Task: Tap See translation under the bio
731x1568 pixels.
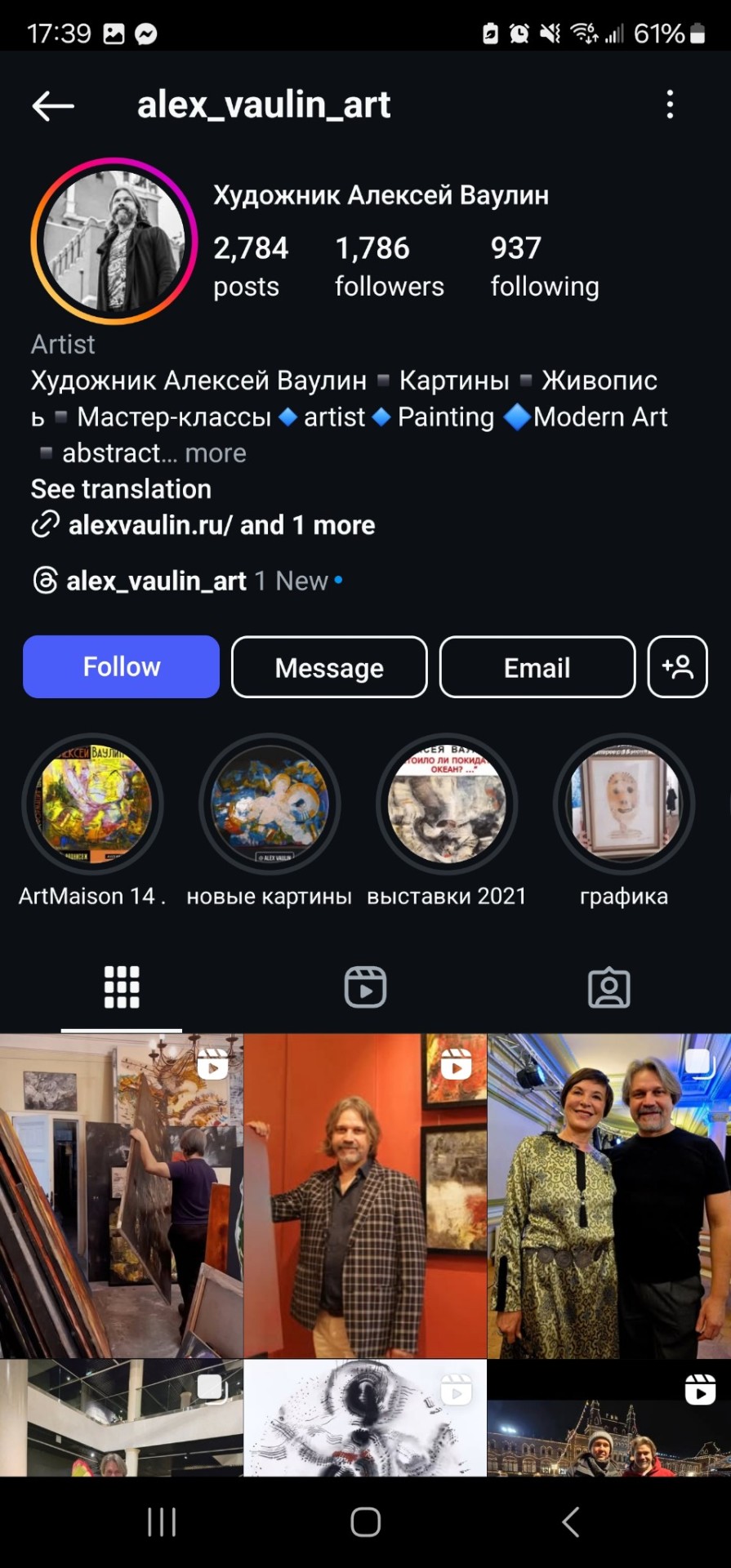Action: (121, 488)
